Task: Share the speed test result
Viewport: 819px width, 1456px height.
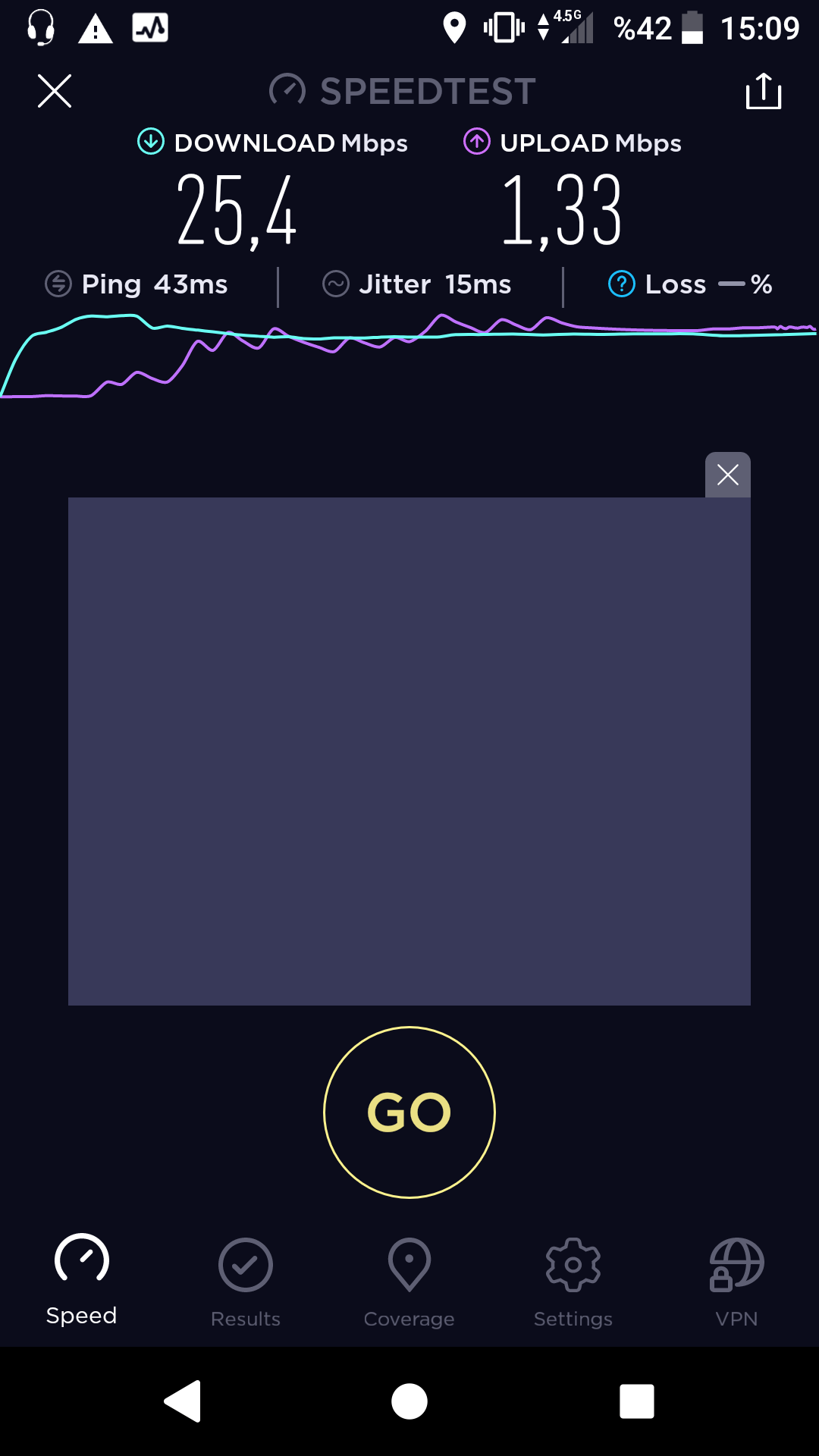Action: pos(764,91)
